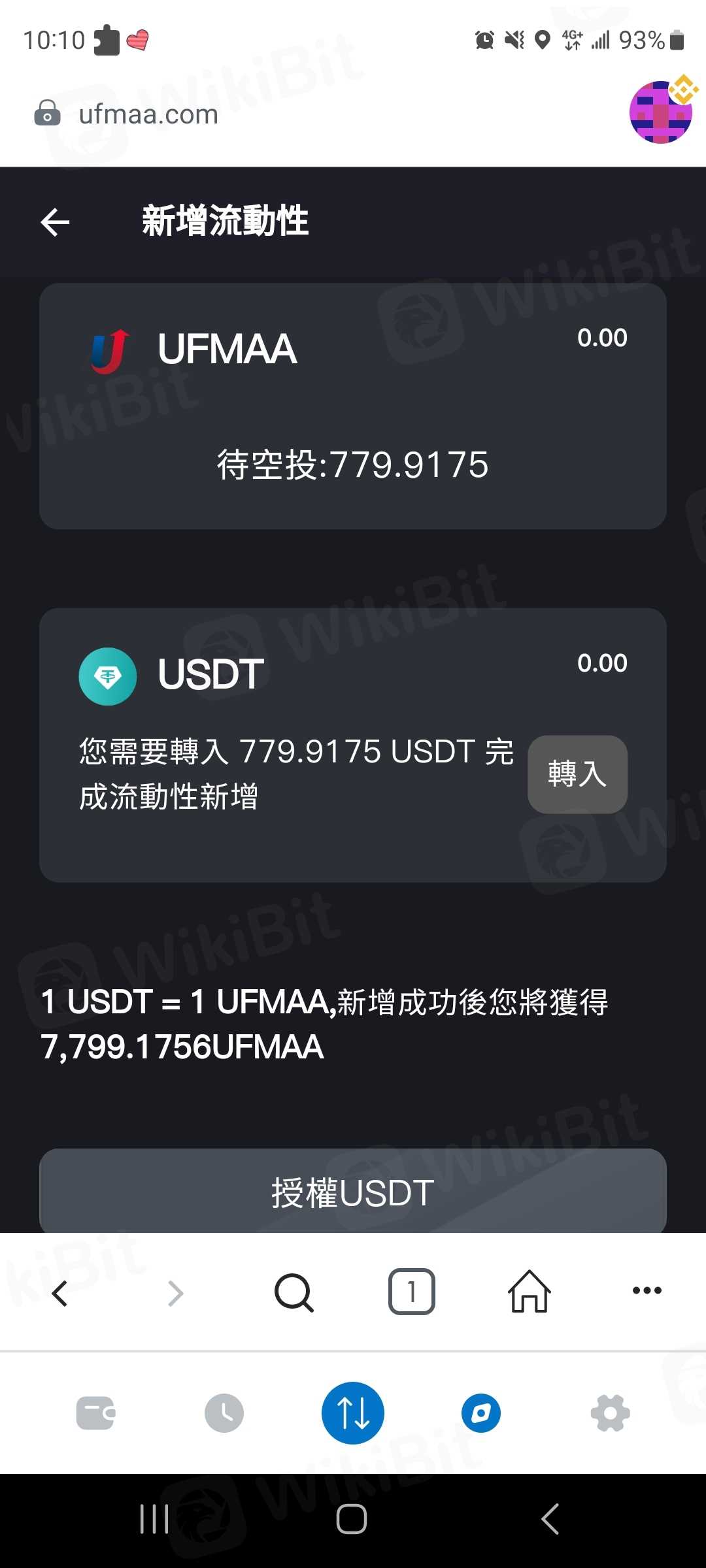Open the swap transfer arrows tab
The height and width of the screenshot is (1568, 706).
coord(353,1413)
